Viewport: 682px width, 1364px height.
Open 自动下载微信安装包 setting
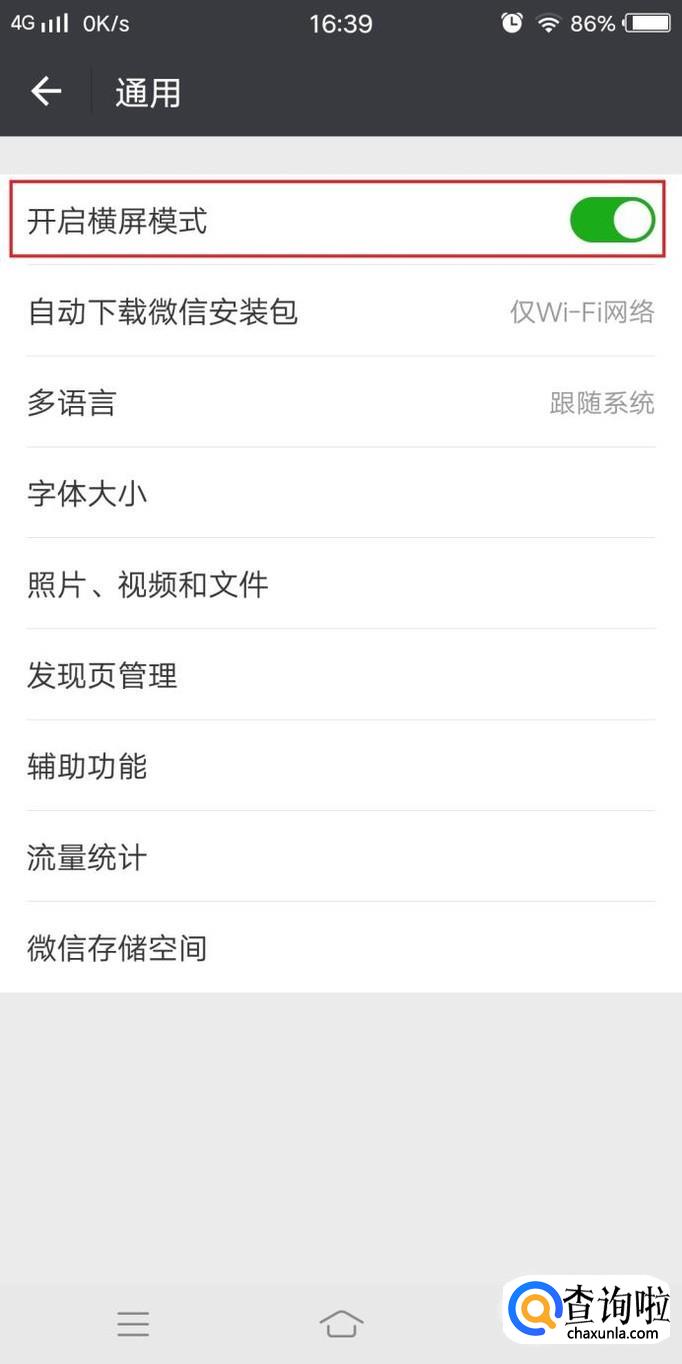341,312
